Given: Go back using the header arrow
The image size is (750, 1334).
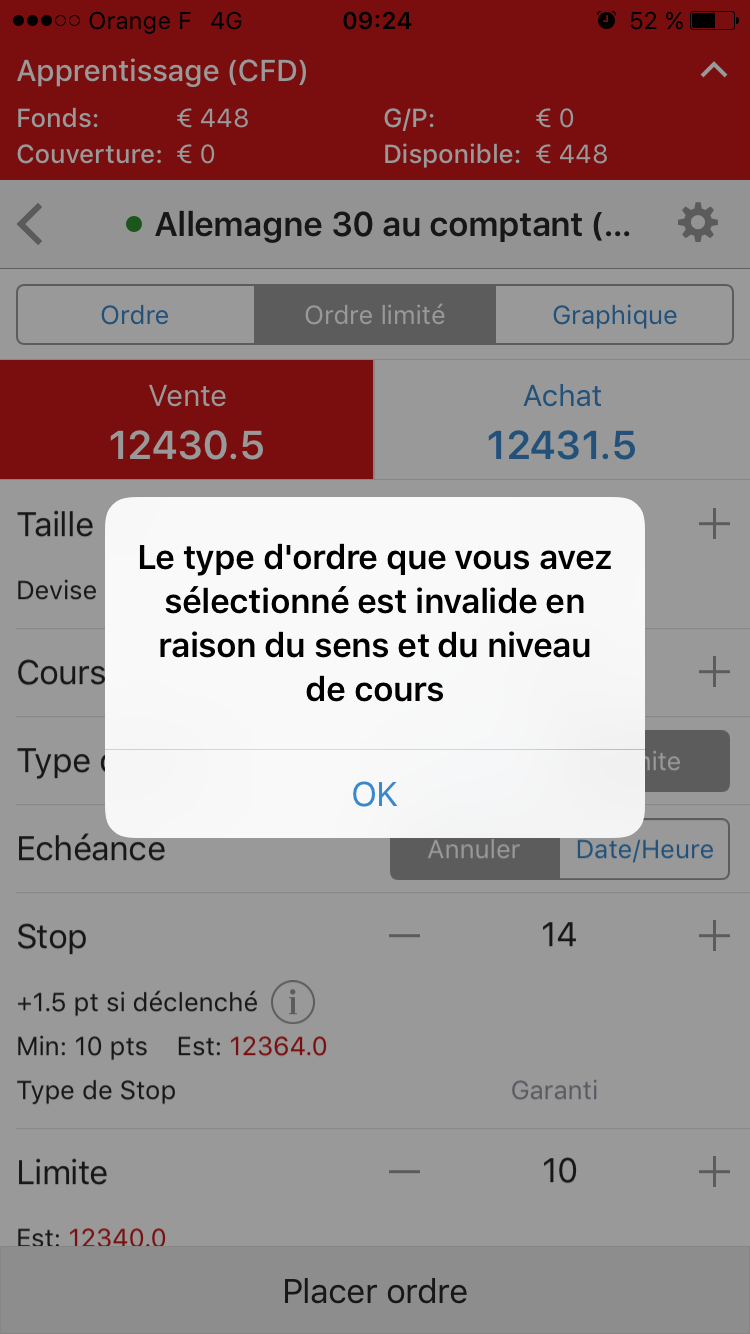Looking at the screenshot, I should coord(31,224).
